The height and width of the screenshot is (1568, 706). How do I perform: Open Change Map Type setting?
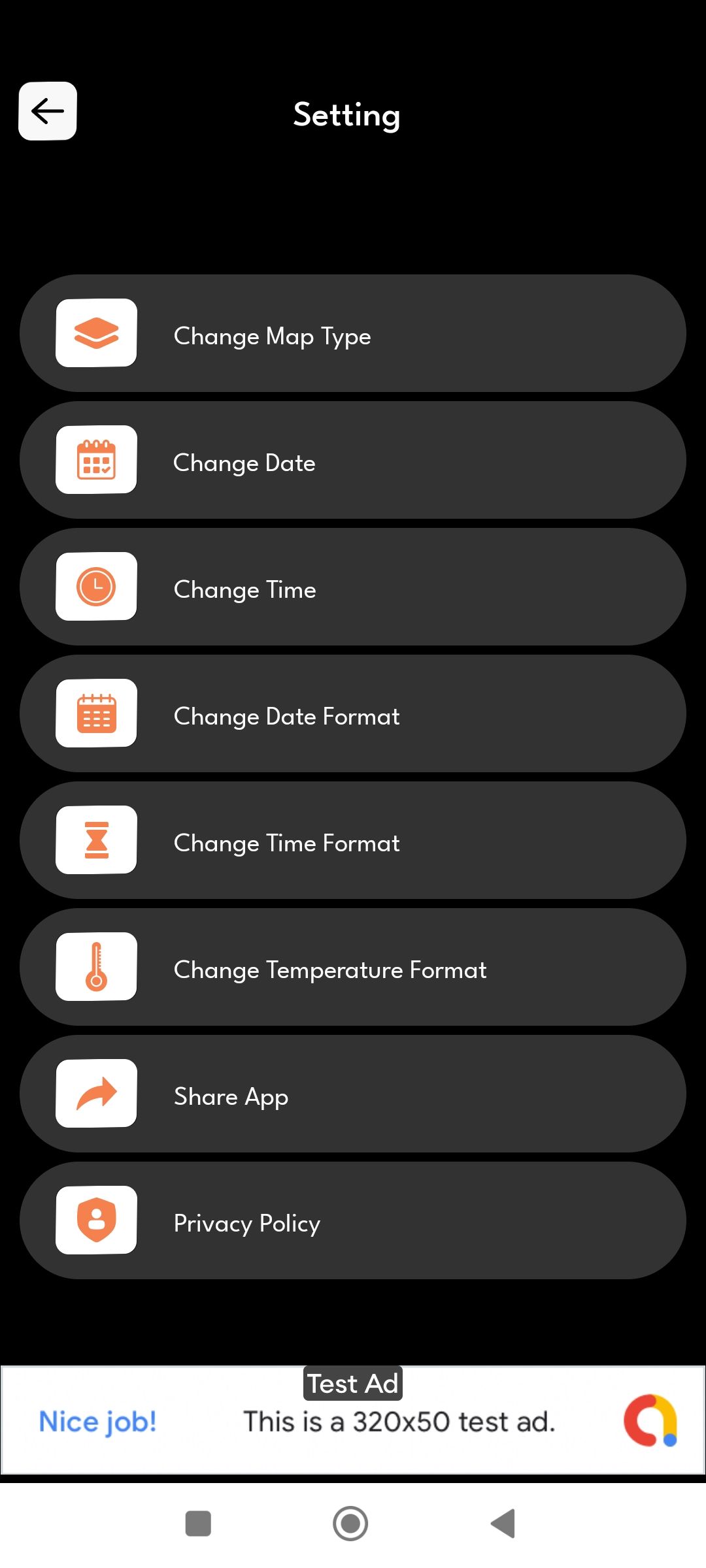[353, 334]
